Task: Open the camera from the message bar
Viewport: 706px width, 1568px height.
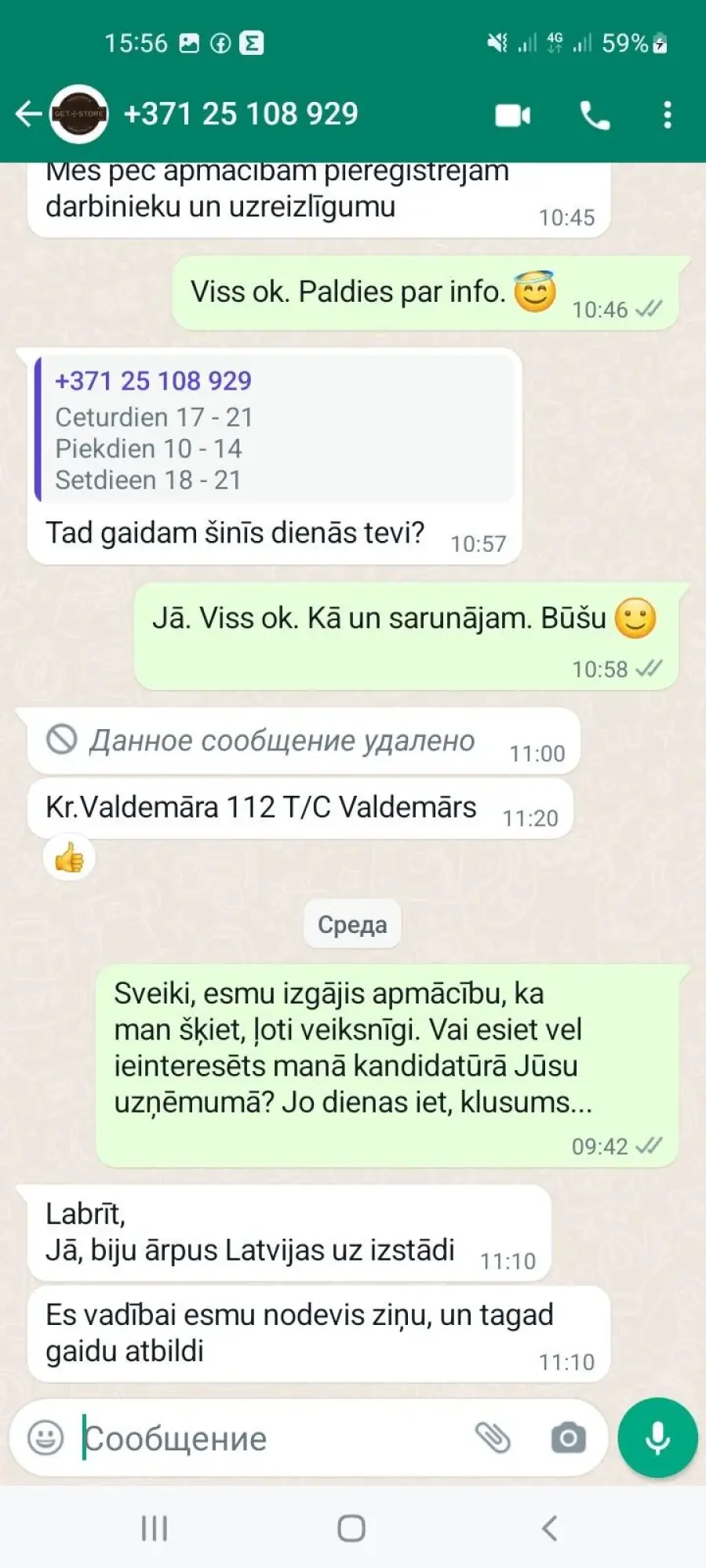Action: coord(569,1438)
